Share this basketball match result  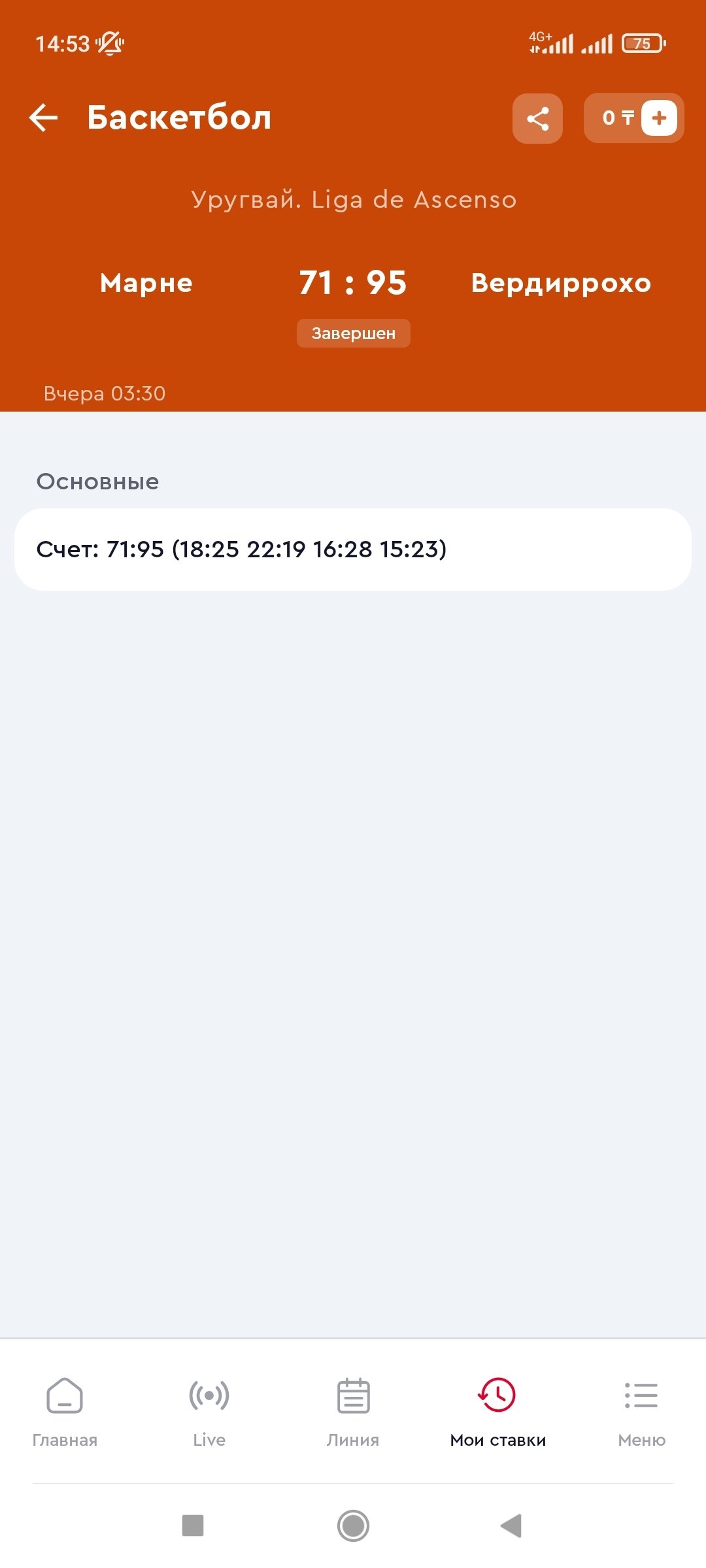537,118
